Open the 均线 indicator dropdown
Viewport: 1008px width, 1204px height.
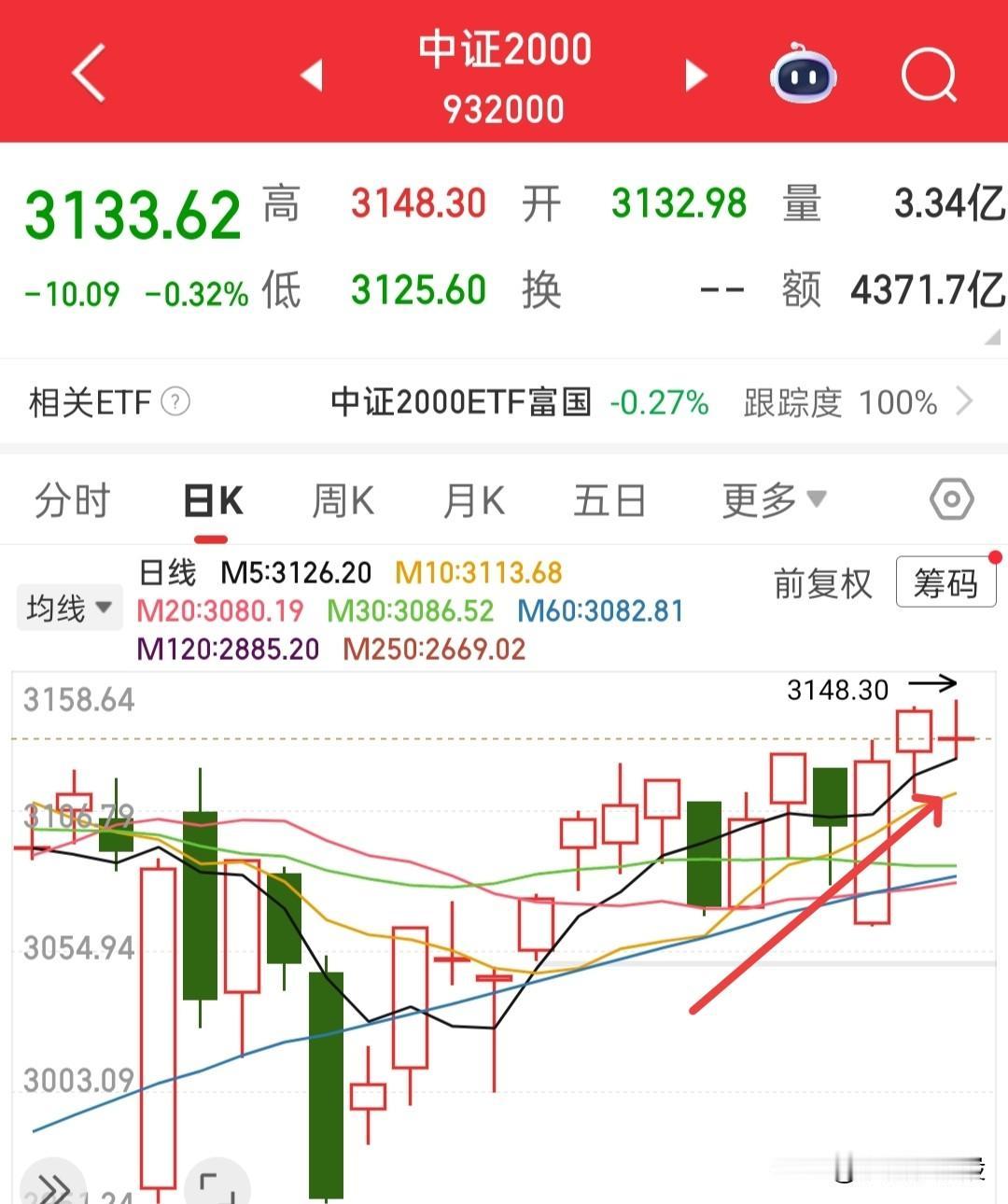pyautogui.click(x=69, y=606)
